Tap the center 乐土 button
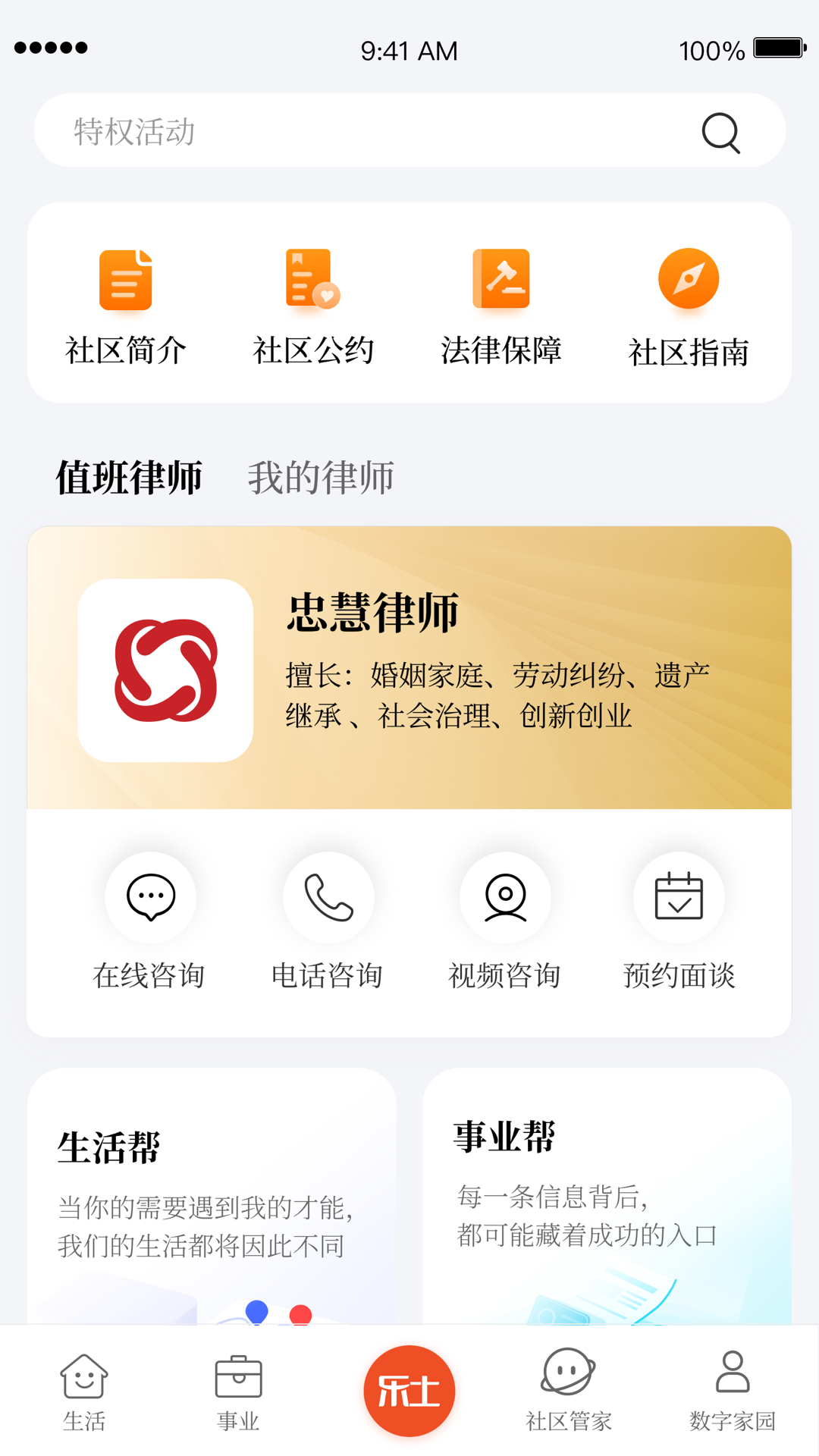This screenshot has height=1456, width=819. pos(409,1391)
